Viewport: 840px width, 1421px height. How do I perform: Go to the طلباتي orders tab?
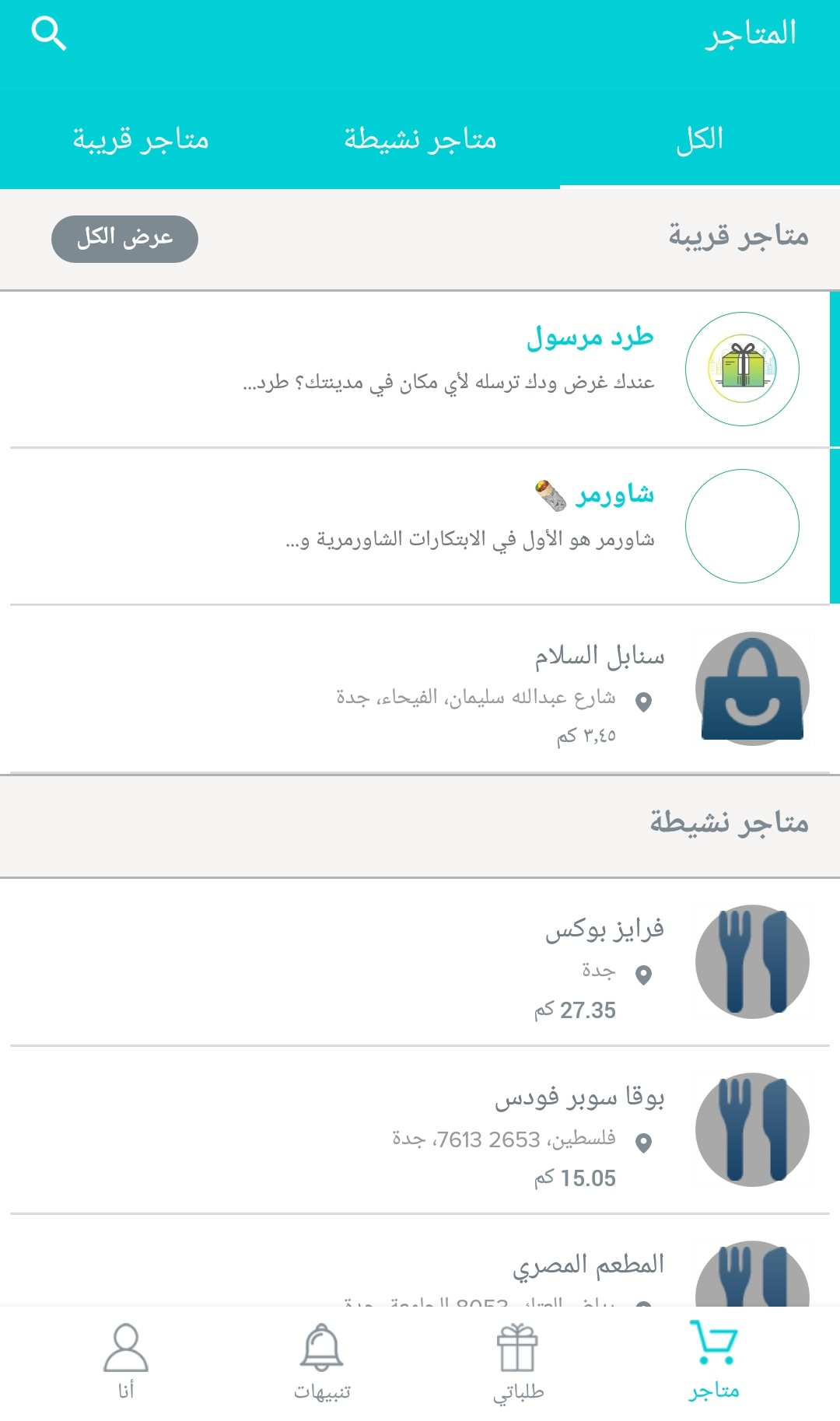point(518,1361)
